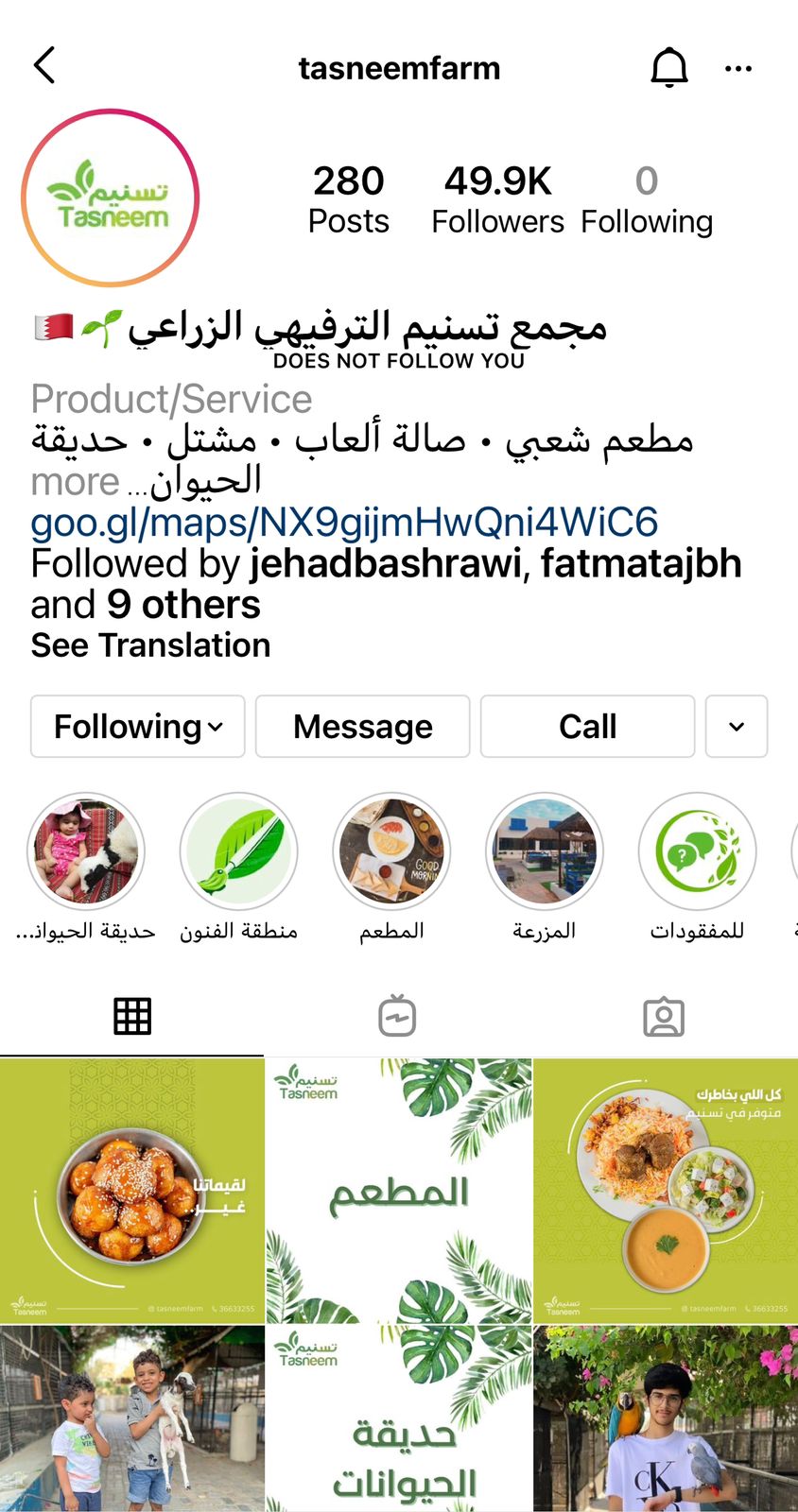Viewport: 798px width, 1512px height.
Task: Tap See Translation under the bio
Action: coord(150,645)
